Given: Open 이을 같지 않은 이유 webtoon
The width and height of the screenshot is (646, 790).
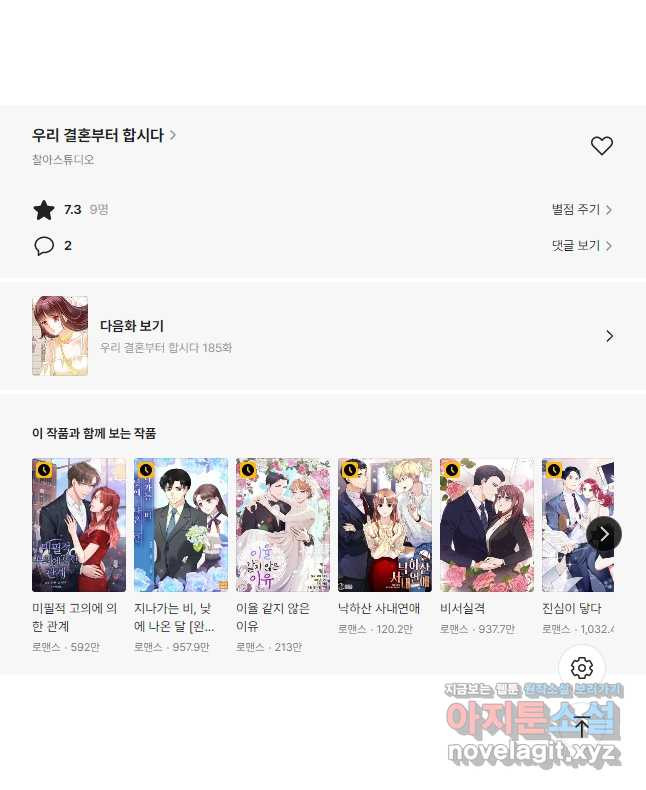Looking at the screenshot, I should [283, 526].
